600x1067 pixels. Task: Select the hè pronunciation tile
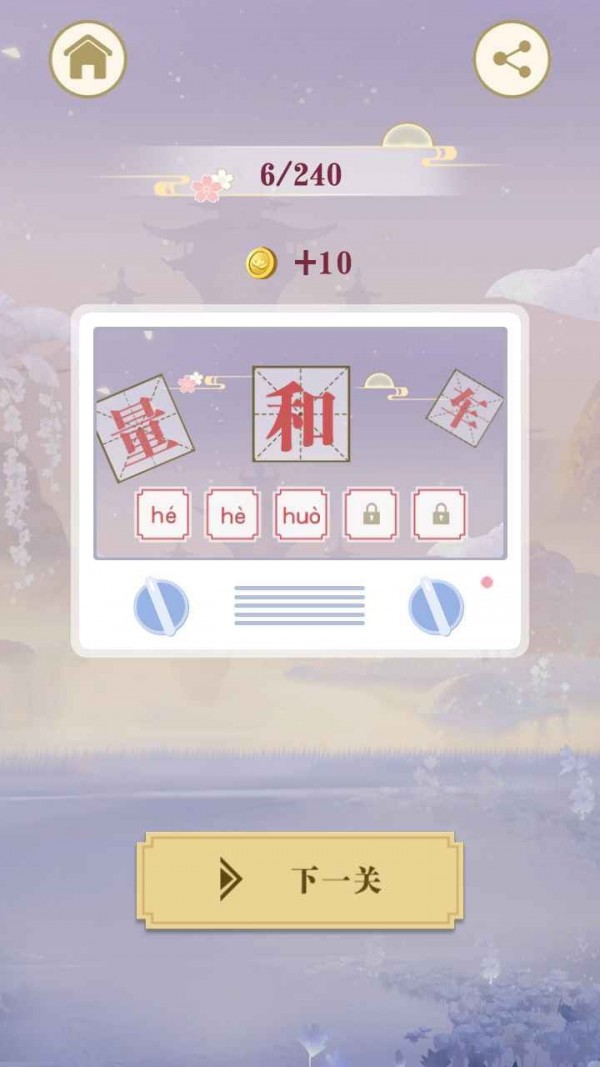point(232,515)
